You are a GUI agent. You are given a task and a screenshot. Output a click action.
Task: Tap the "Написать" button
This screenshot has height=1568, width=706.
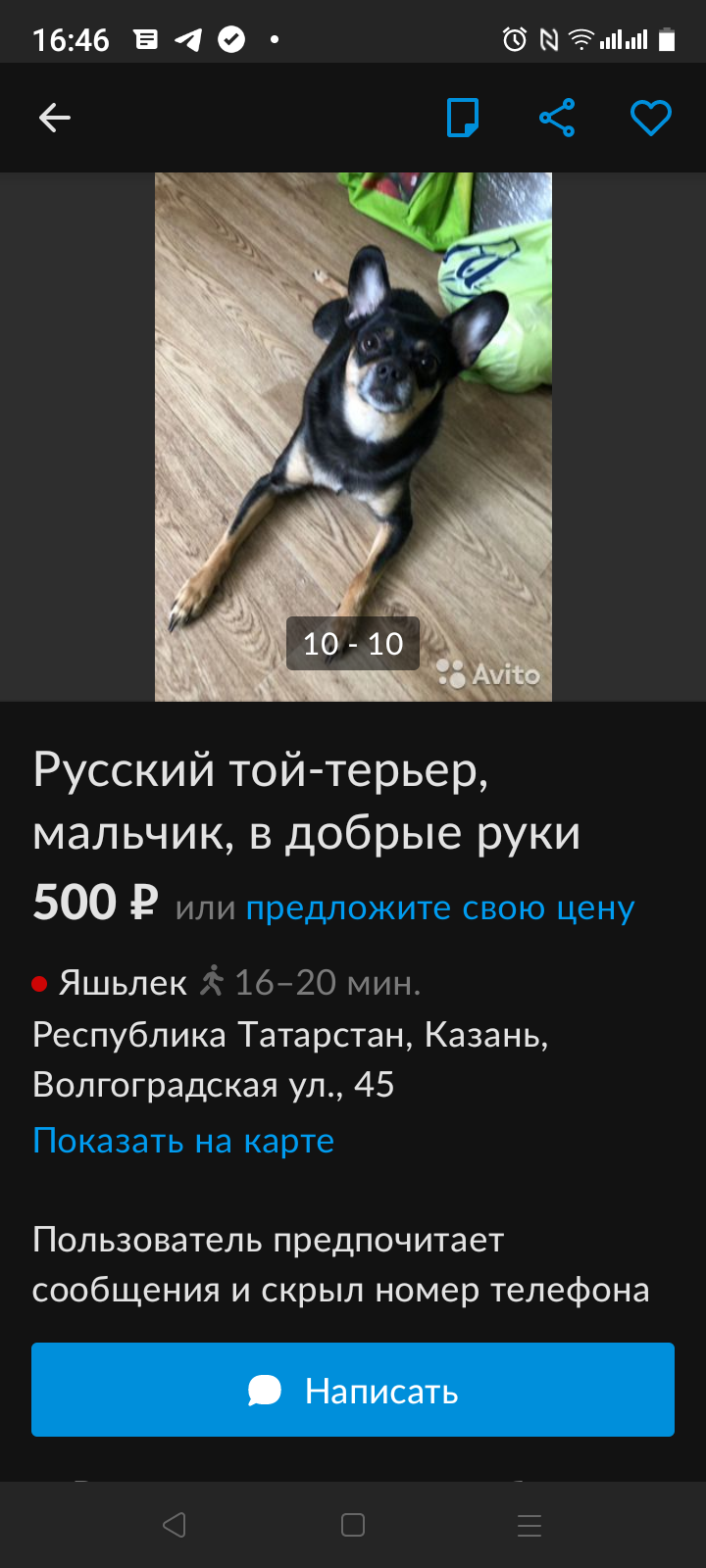click(x=353, y=1390)
